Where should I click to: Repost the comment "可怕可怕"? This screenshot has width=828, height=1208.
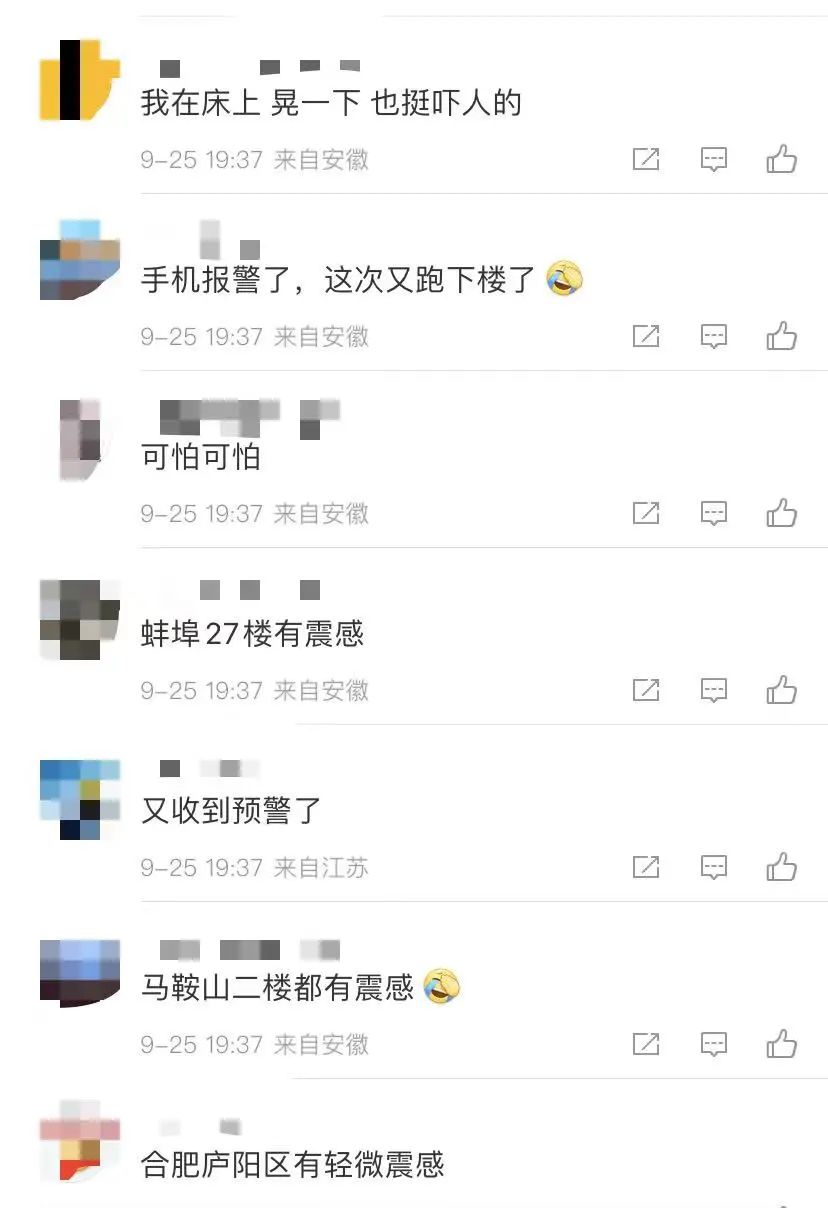(x=646, y=513)
